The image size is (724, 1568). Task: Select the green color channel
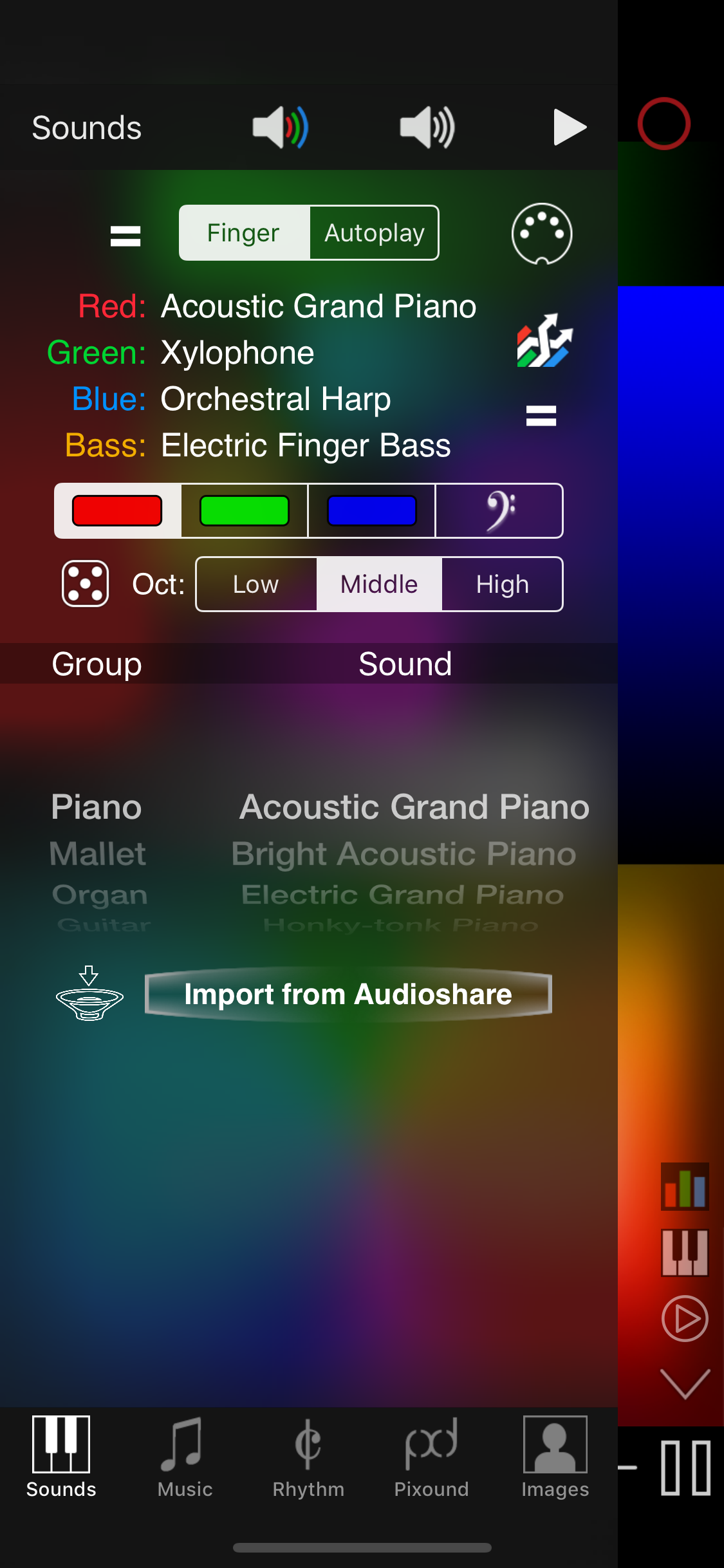[244, 510]
